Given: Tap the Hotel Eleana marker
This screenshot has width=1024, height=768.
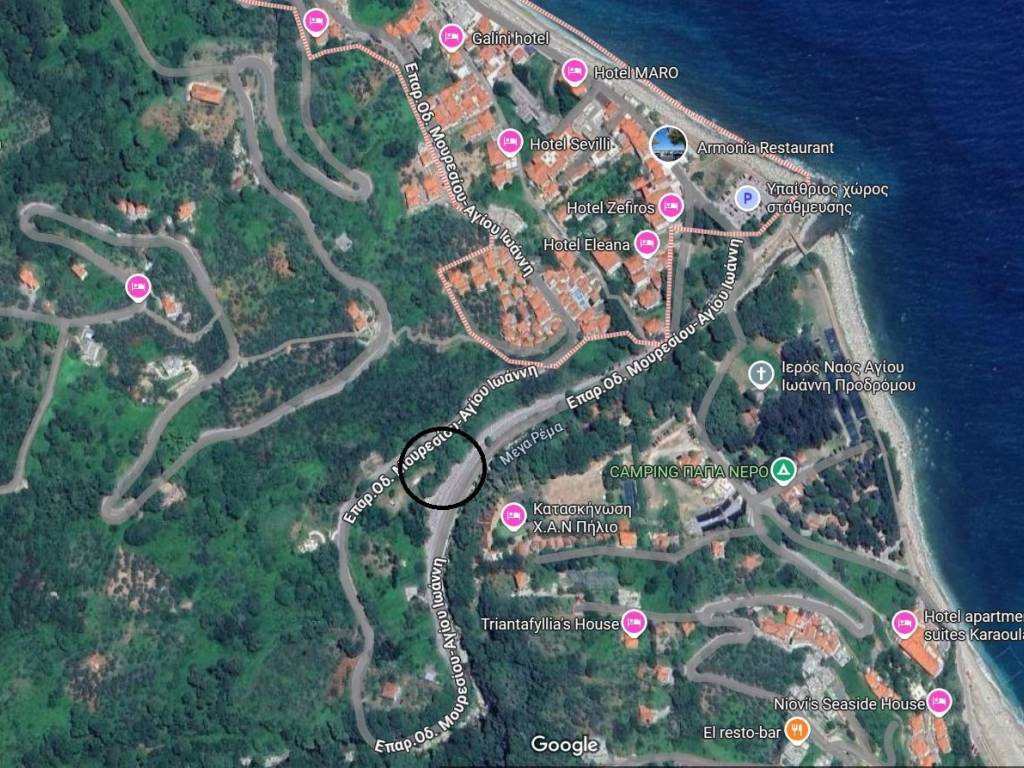Looking at the screenshot, I should pos(647,243).
